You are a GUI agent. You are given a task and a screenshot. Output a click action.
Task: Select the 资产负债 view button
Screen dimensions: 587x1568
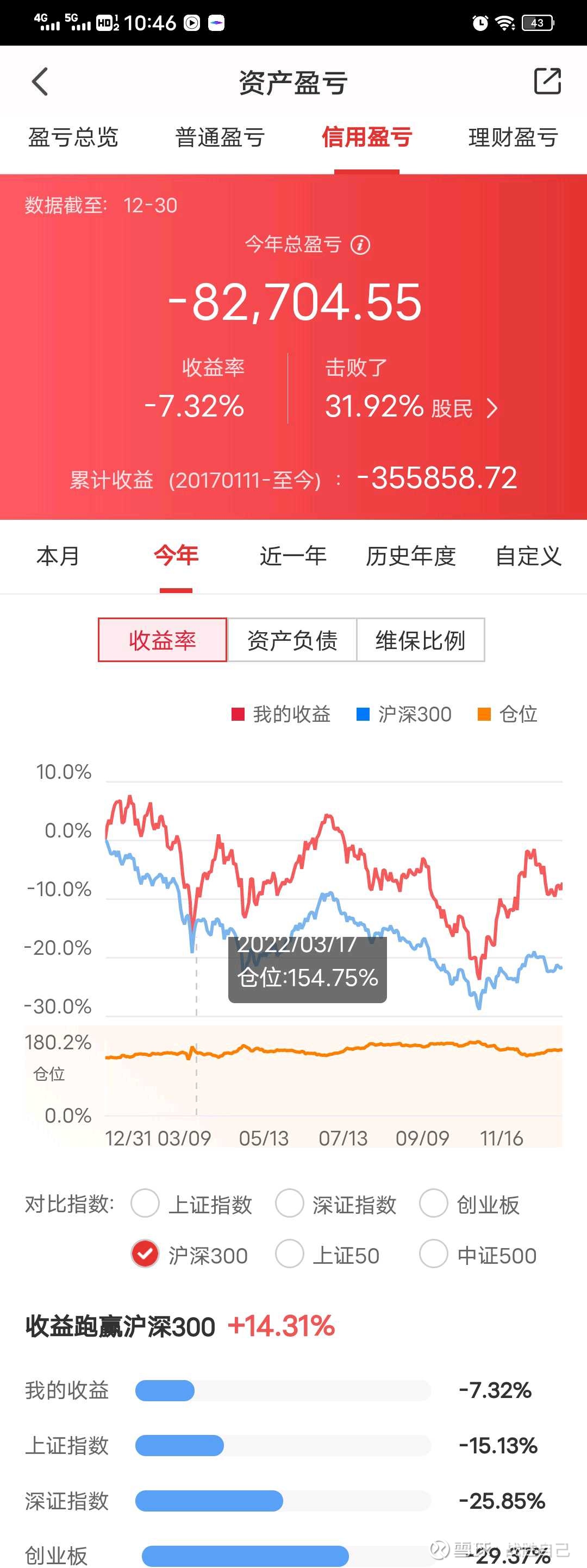pos(293,640)
